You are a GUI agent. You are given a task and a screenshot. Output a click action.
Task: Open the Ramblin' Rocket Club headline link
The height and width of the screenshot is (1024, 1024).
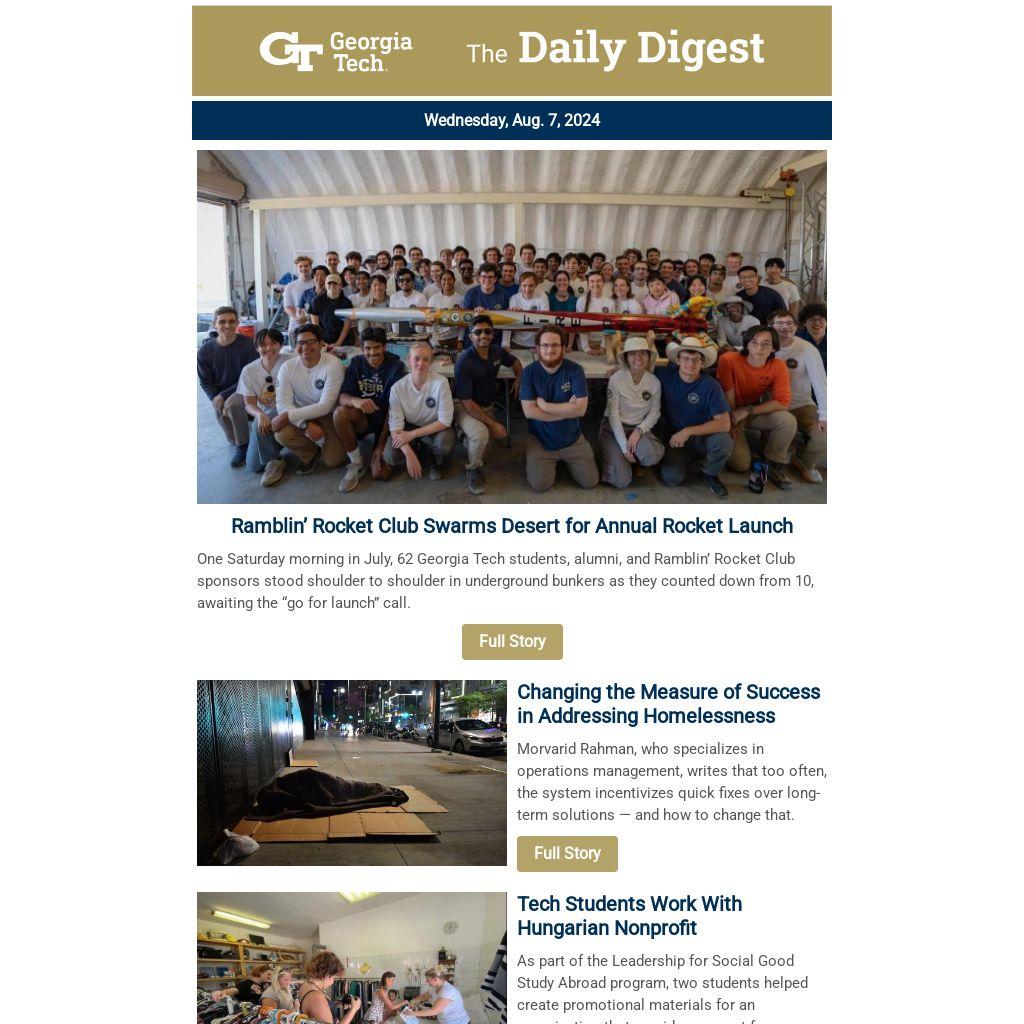512,526
